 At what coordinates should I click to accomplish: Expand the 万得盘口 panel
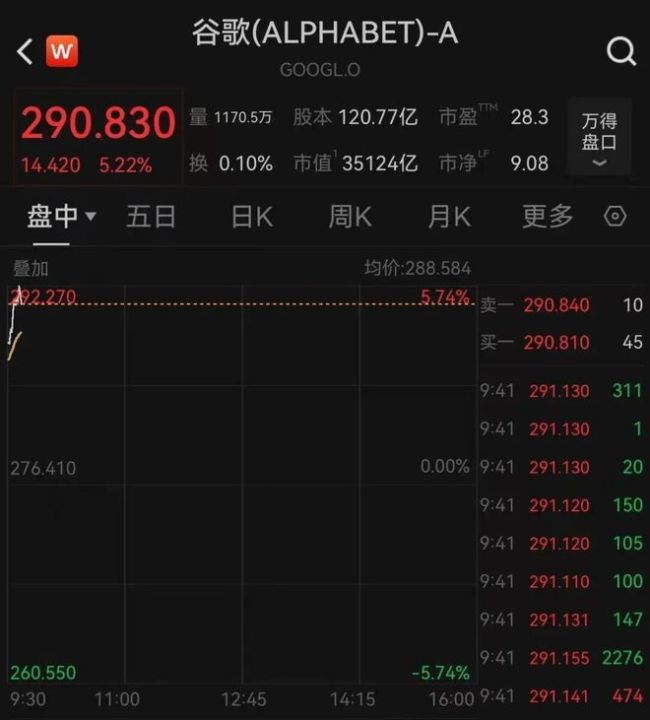click(x=599, y=141)
